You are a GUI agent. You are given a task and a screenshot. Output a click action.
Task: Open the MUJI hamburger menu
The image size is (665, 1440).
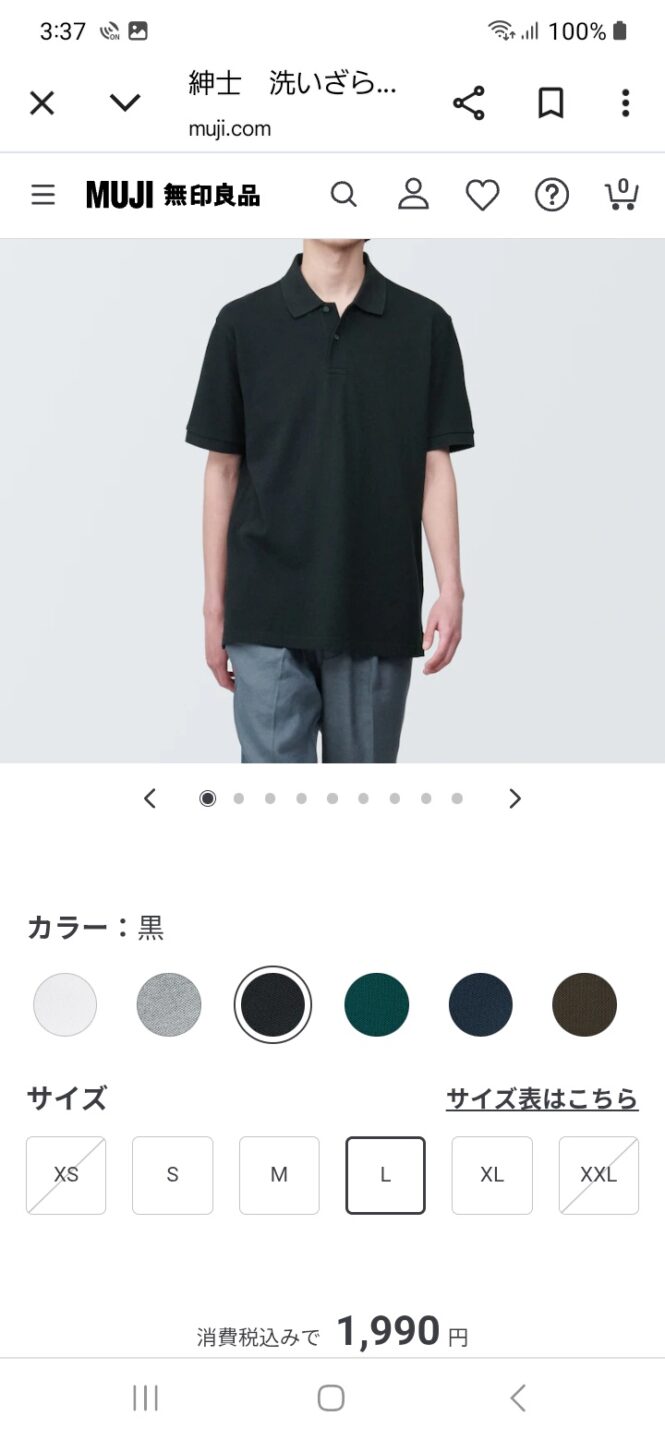point(43,195)
